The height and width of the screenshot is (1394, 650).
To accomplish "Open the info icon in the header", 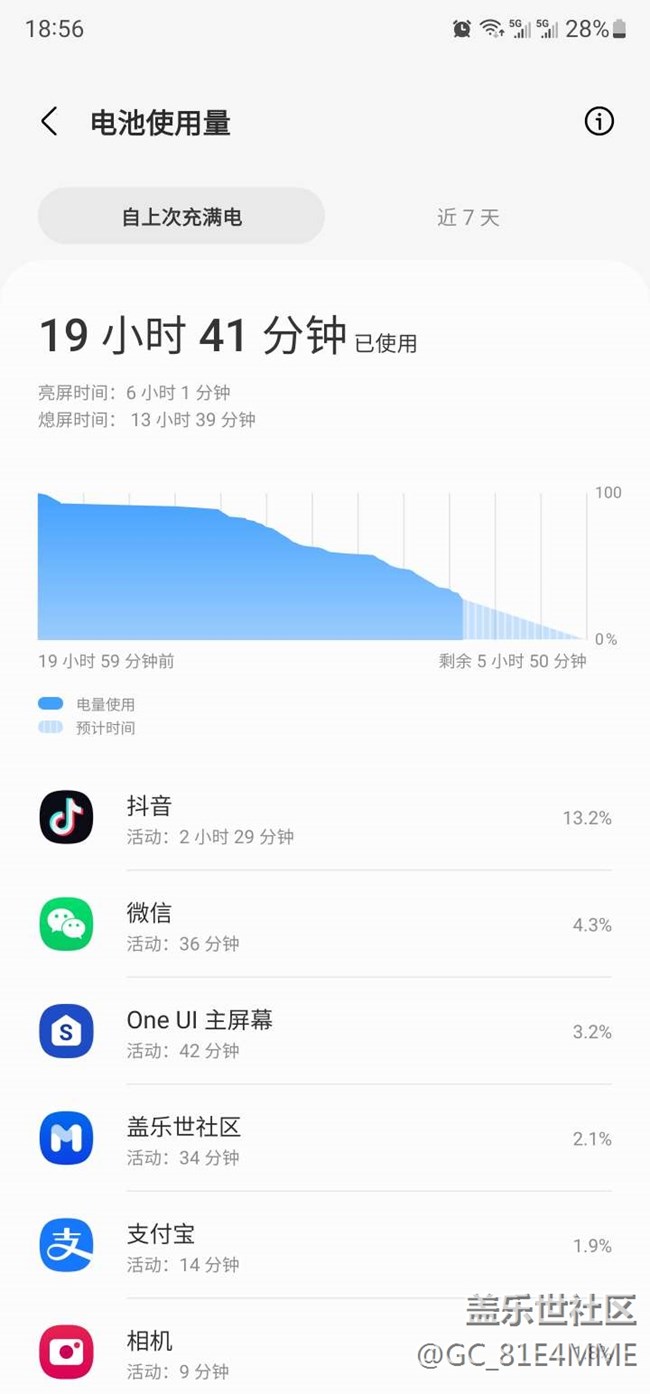I will coord(599,122).
